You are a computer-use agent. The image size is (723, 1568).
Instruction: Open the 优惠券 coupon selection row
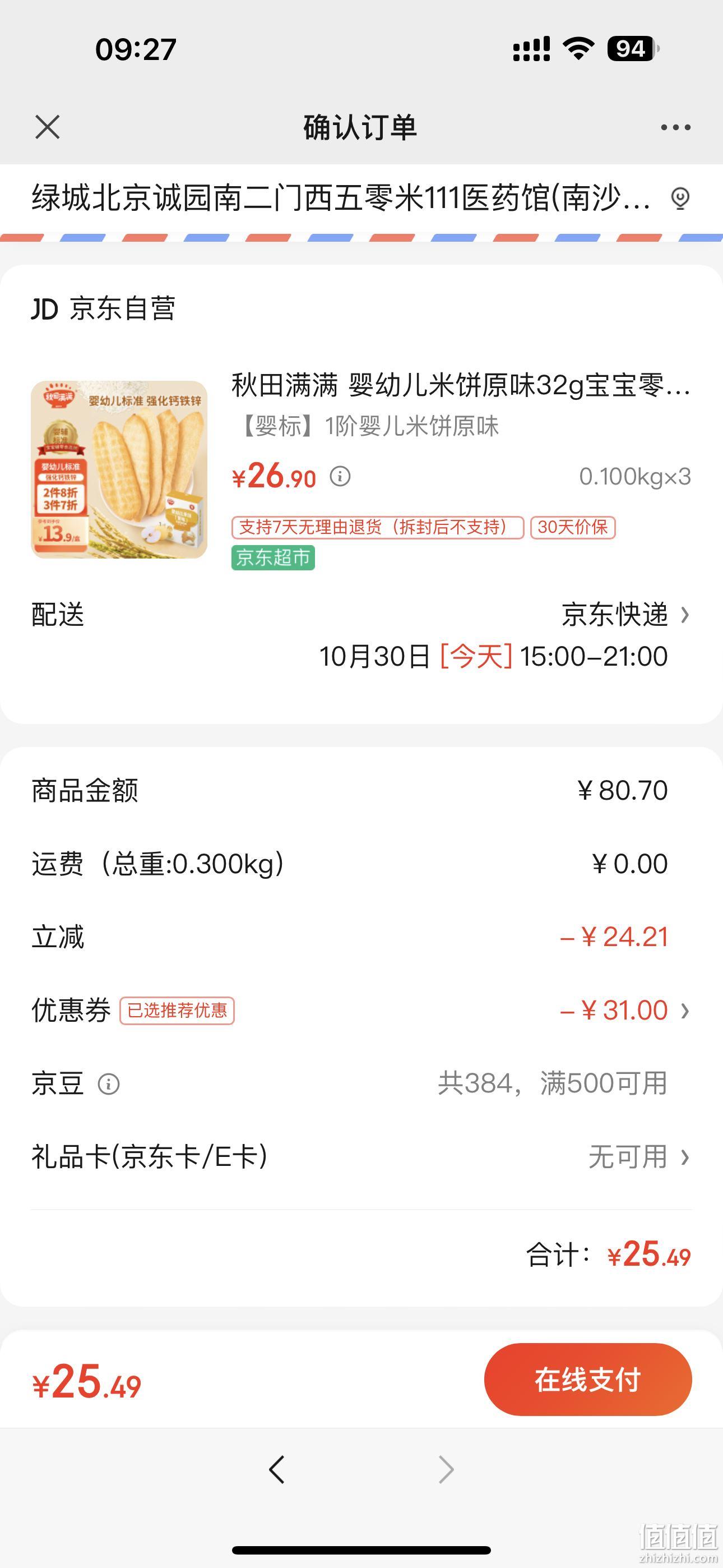click(x=361, y=1011)
